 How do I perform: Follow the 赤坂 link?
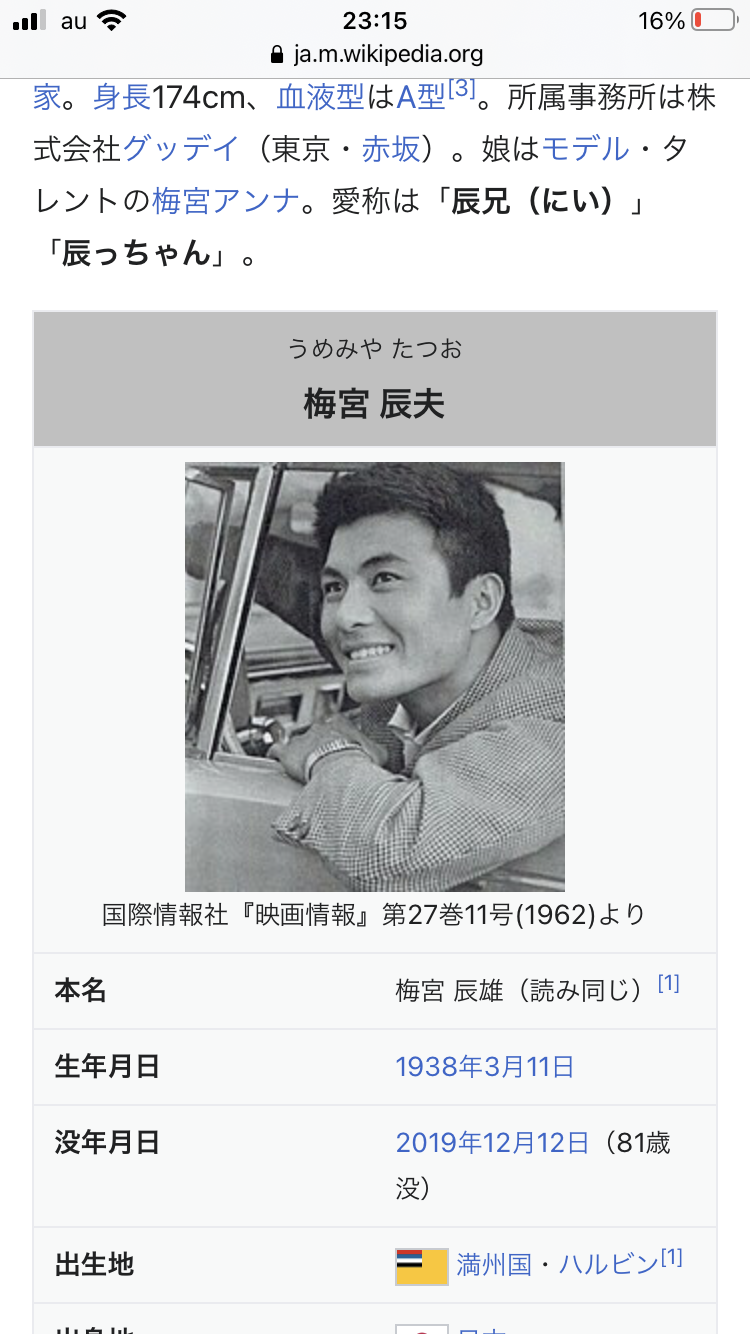pos(391,150)
